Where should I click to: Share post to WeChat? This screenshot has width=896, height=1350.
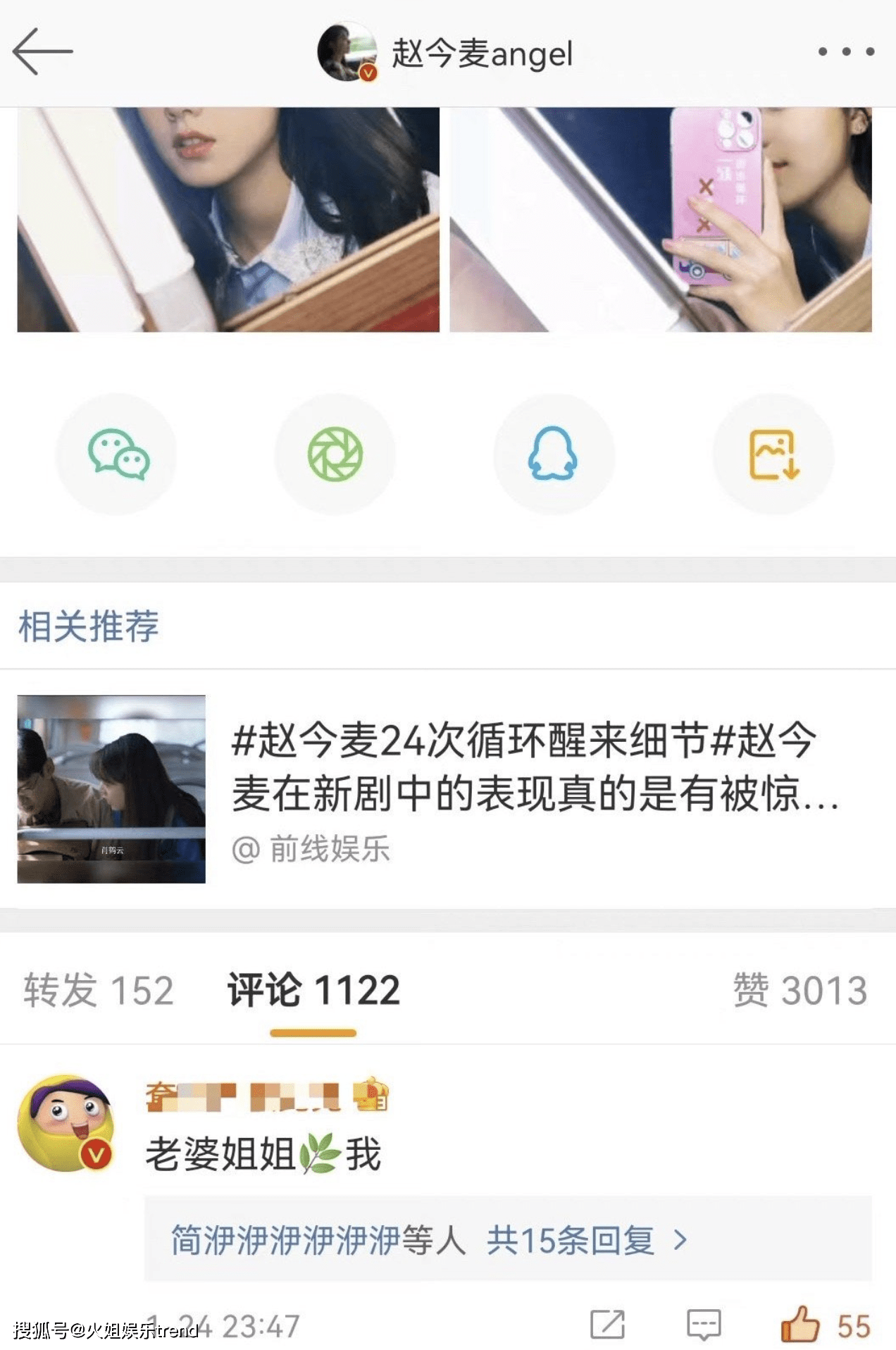117,454
